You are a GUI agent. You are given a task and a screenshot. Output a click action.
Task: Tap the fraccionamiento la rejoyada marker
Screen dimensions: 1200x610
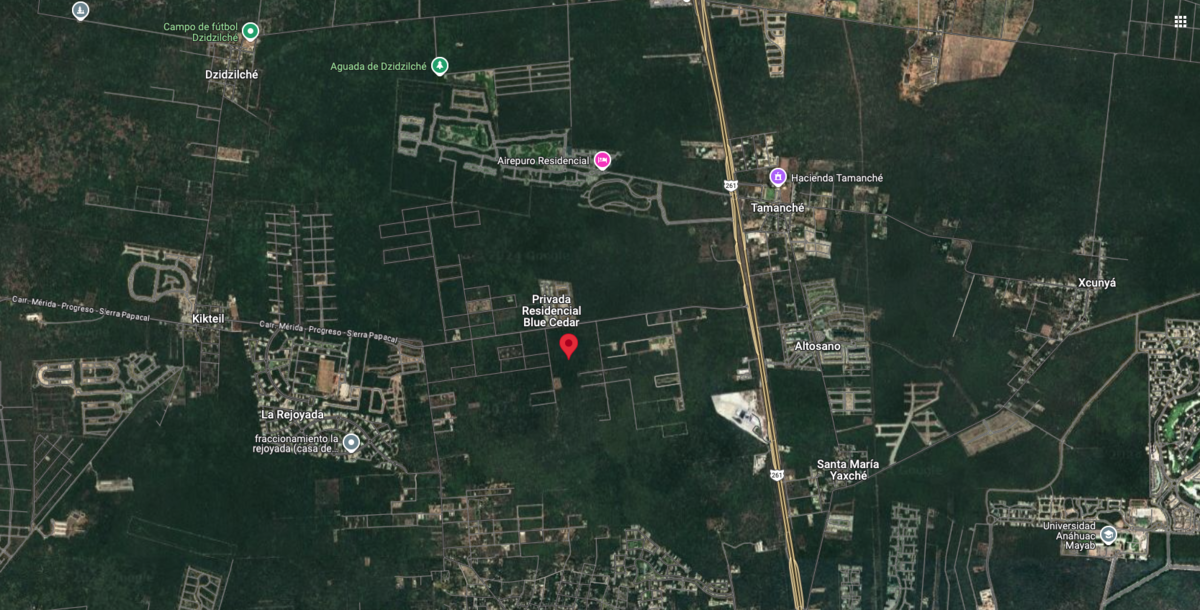point(351,442)
